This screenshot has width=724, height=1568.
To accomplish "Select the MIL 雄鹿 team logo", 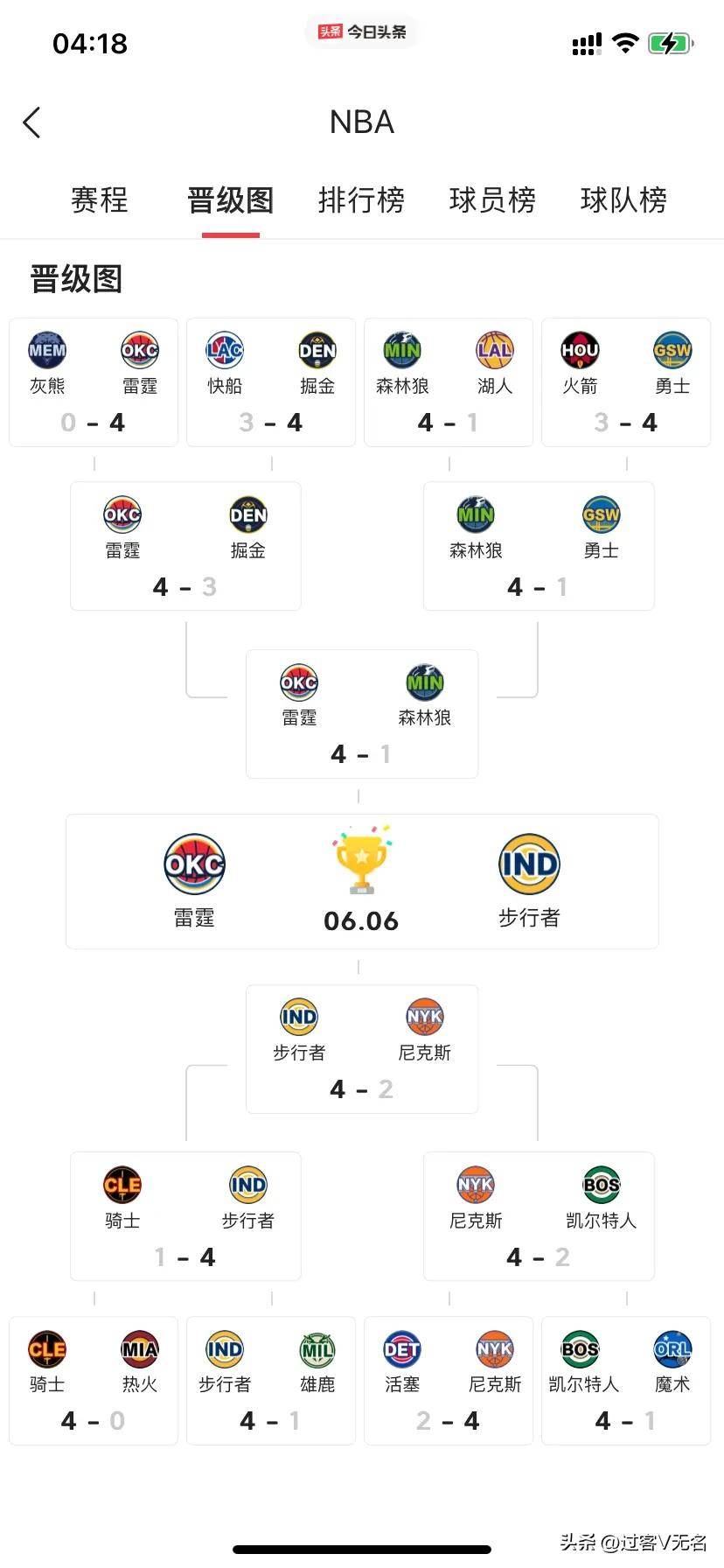I will coord(317,1350).
